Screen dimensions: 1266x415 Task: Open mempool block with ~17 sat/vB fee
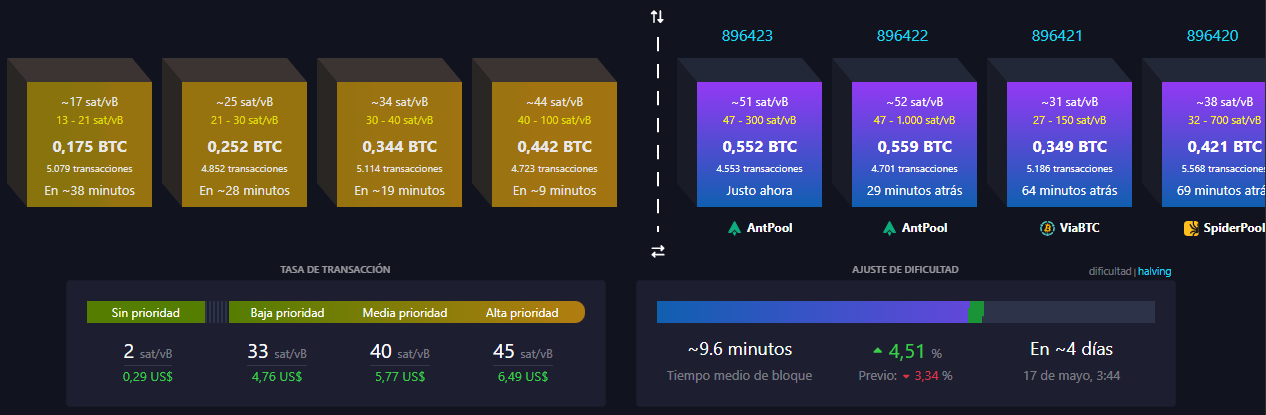click(x=89, y=145)
